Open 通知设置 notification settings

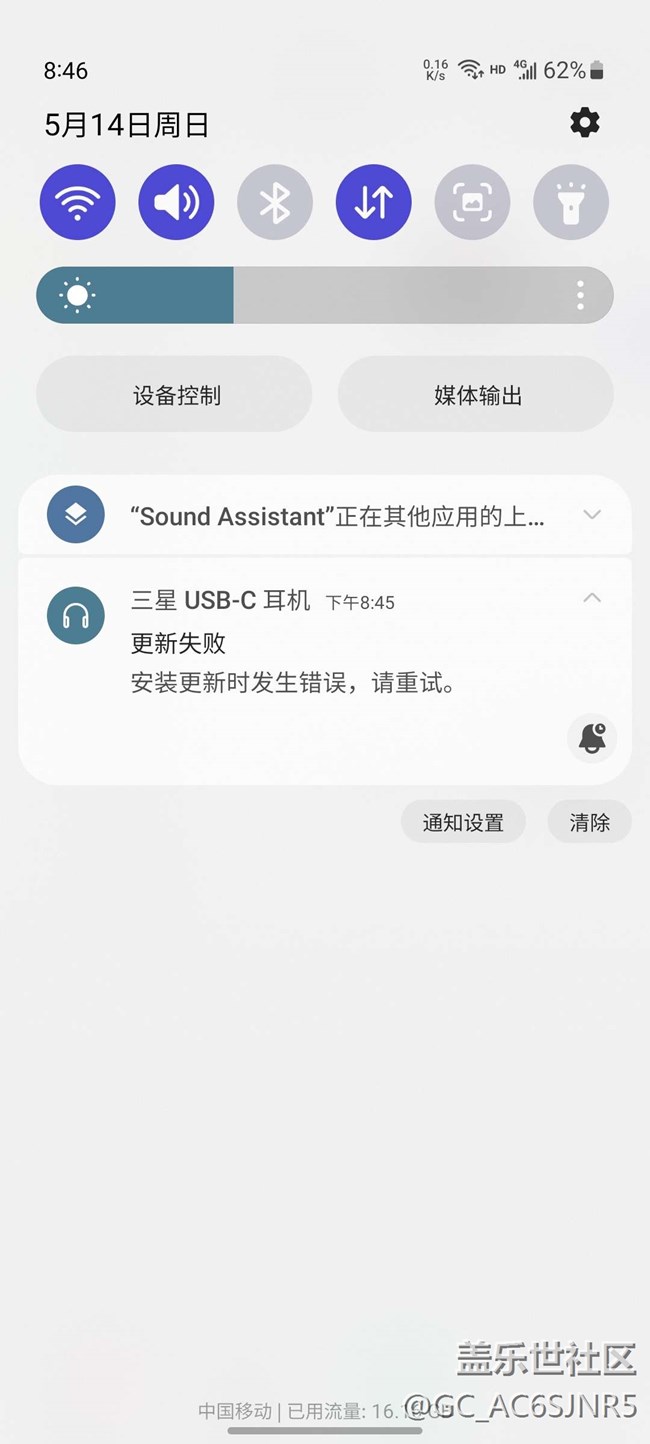click(x=463, y=822)
